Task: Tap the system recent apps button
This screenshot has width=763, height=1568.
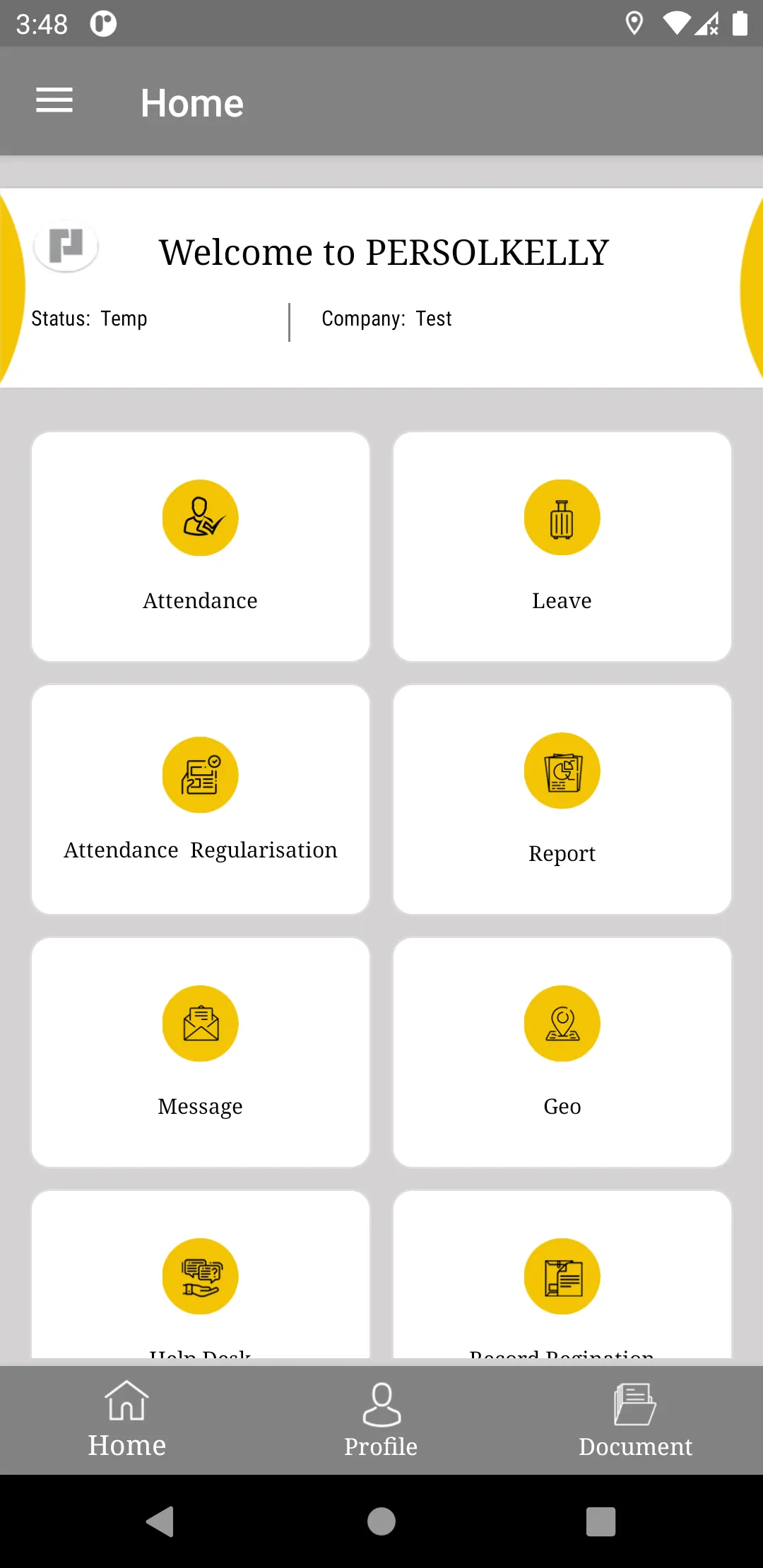Action: tap(601, 1521)
